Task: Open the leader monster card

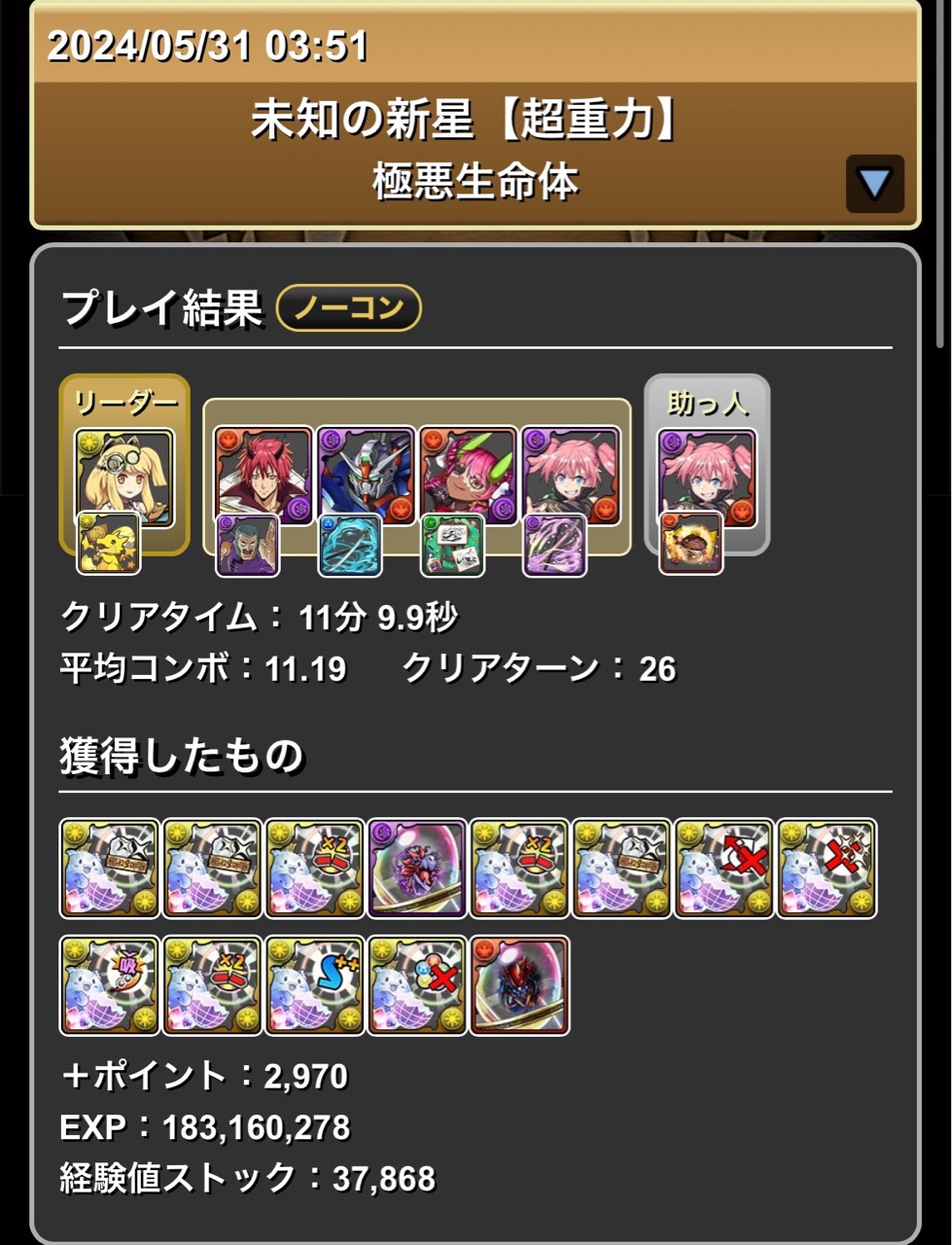Action: 124,478
